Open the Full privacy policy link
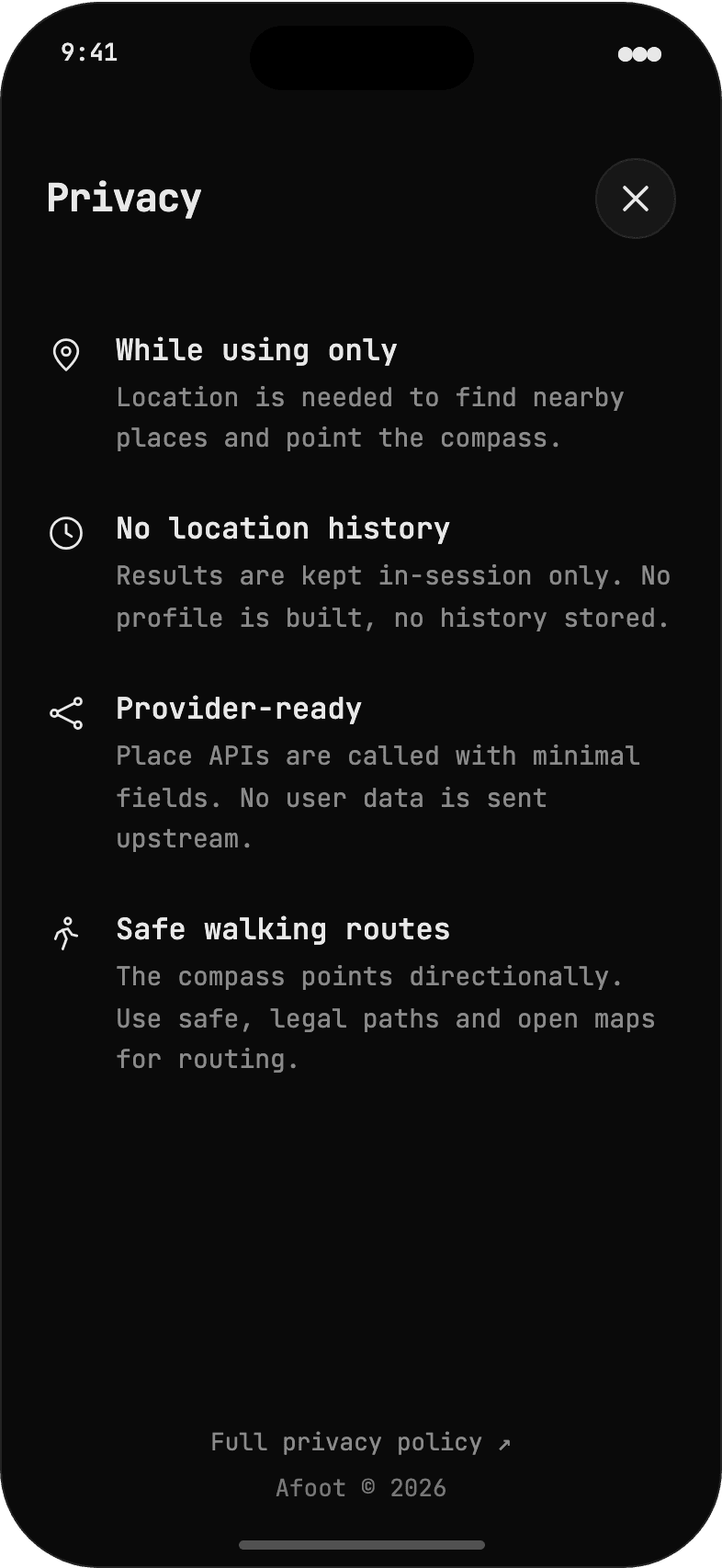Screen dimensions: 722x1568 click(361, 1442)
